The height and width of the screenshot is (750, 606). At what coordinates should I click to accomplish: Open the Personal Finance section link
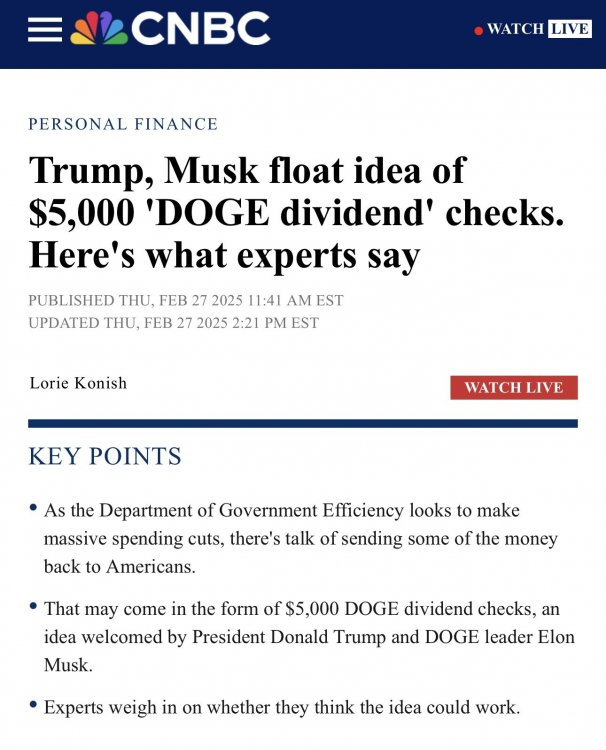point(123,125)
